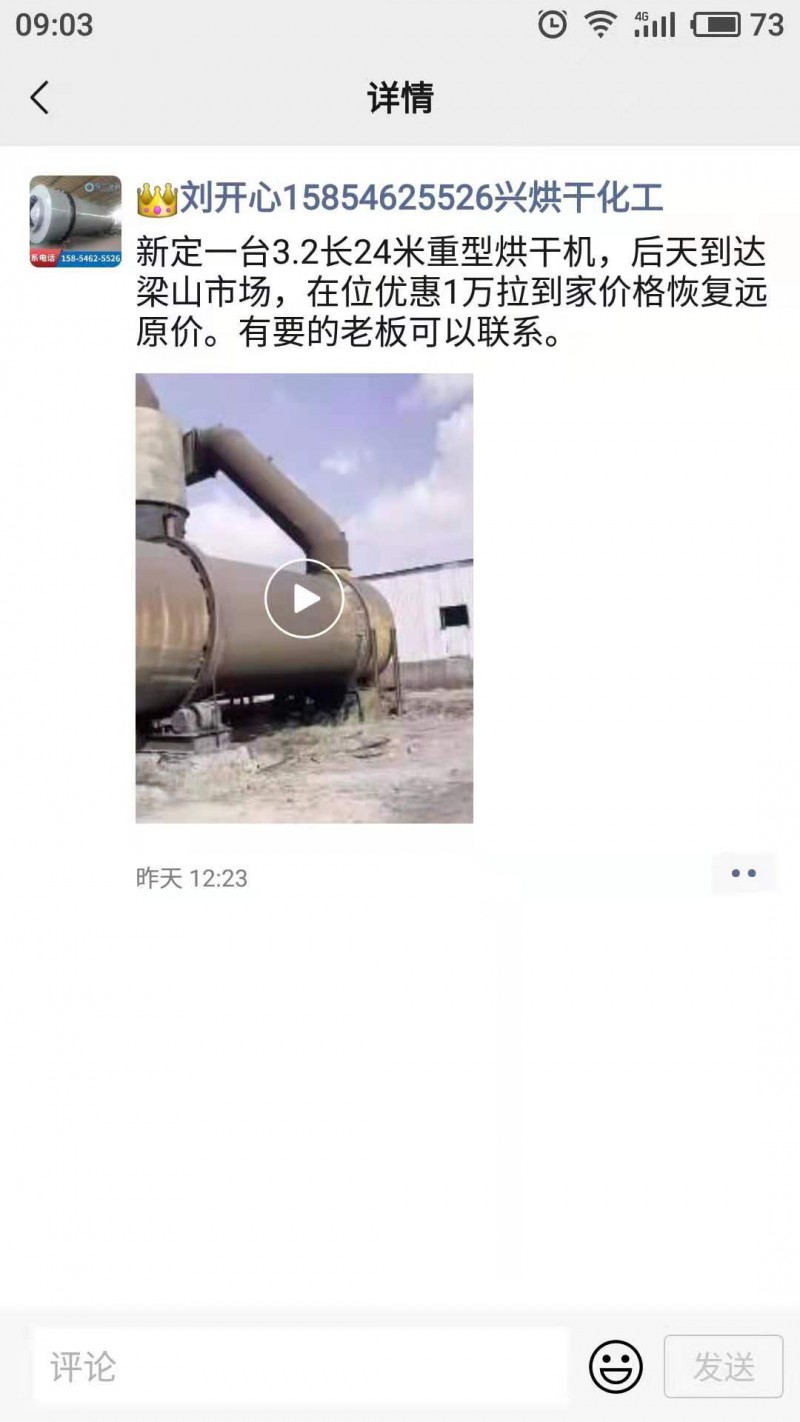The image size is (800, 1422).
Task: Tap the 发送 send button
Action: [x=723, y=1366]
